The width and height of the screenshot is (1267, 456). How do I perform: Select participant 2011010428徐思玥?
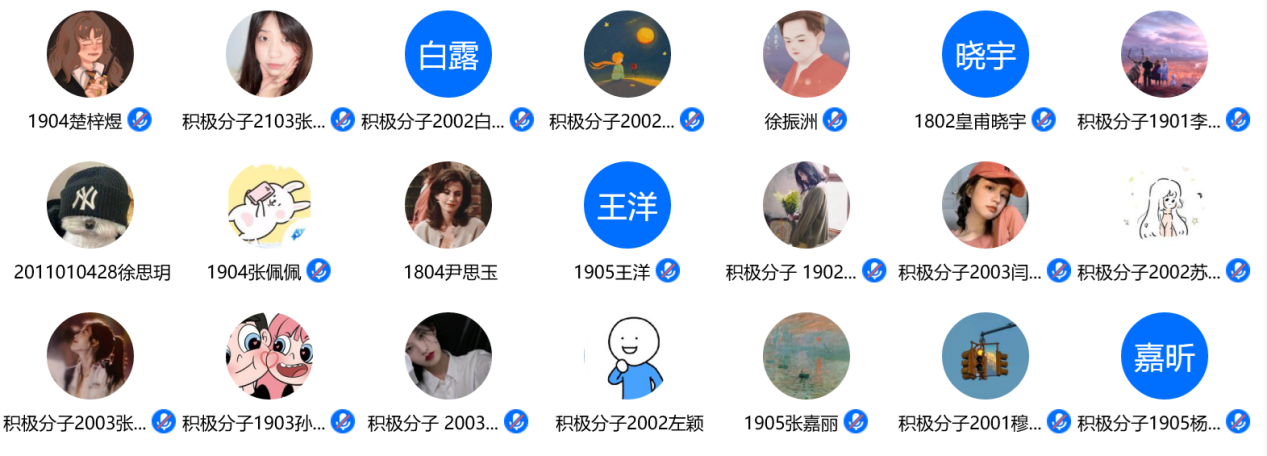tap(90, 205)
